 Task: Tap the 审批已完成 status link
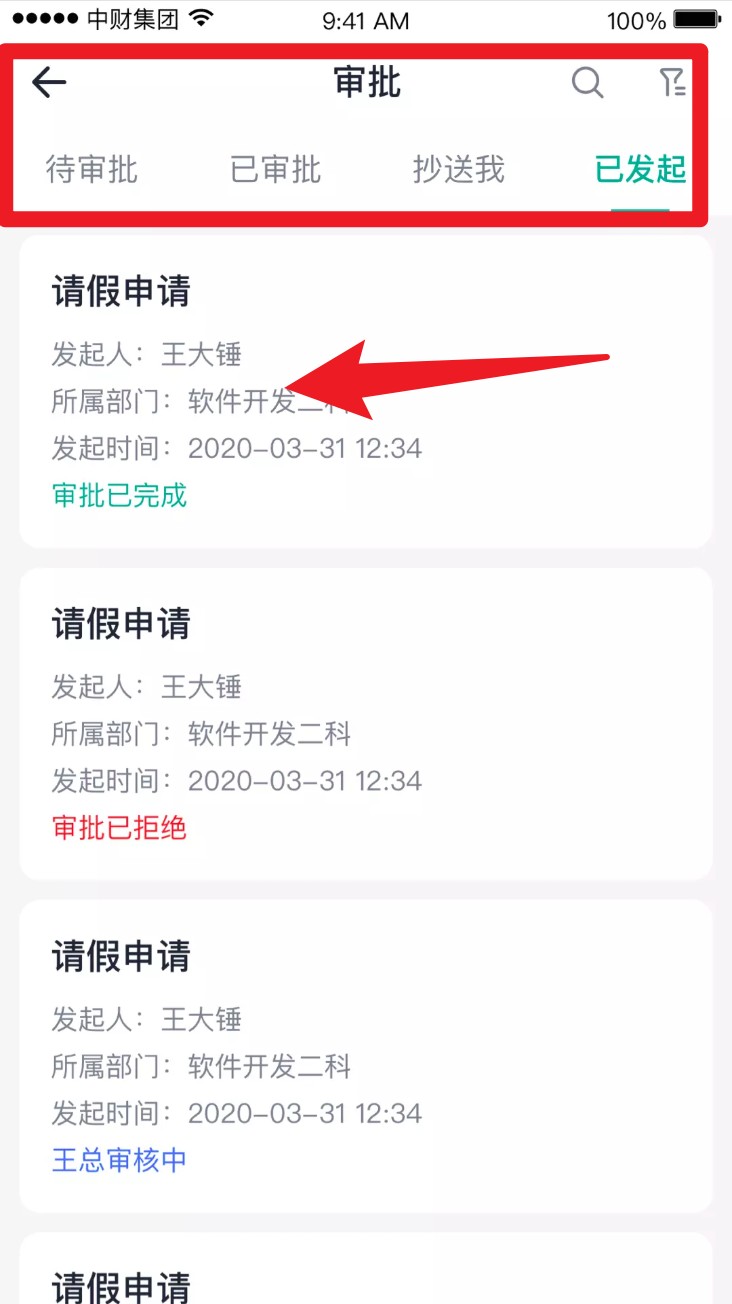[x=119, y=495]
